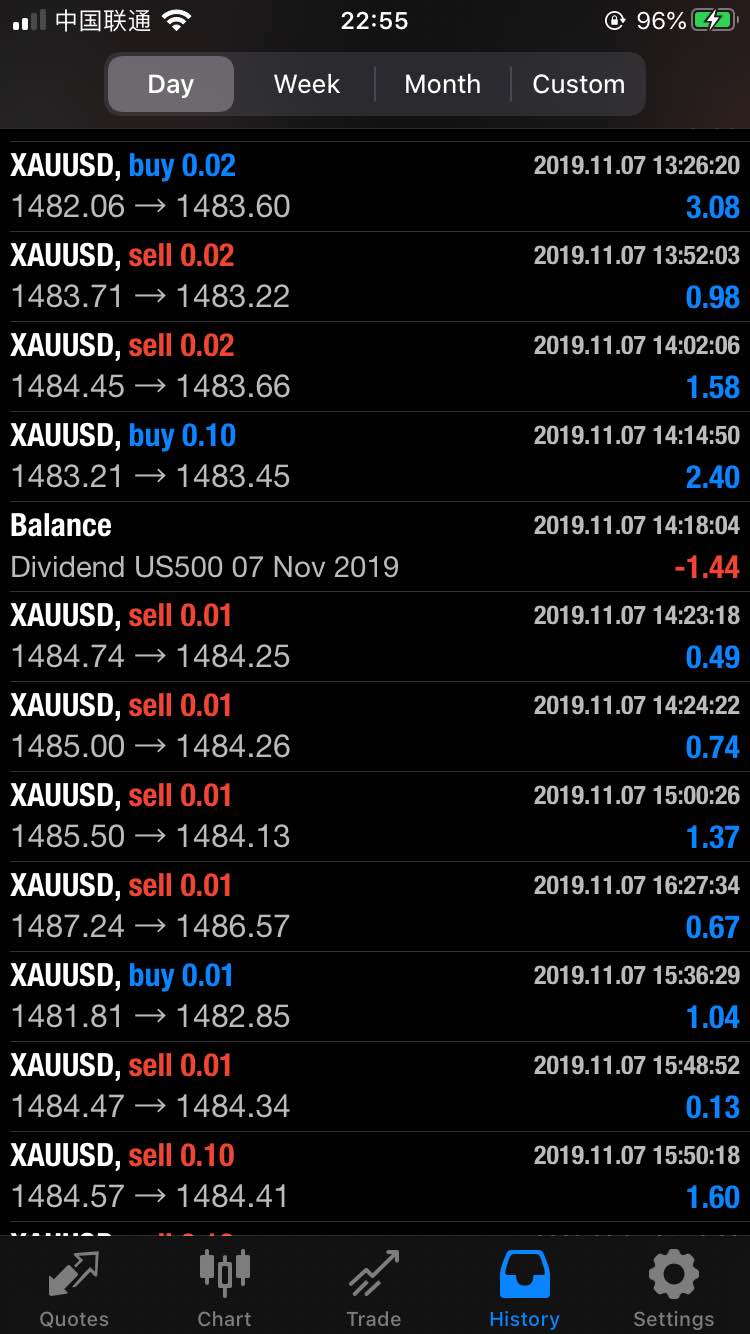Tap the History tab
This screenshot has height=1334, width=750.
[x=524, y=1289]
